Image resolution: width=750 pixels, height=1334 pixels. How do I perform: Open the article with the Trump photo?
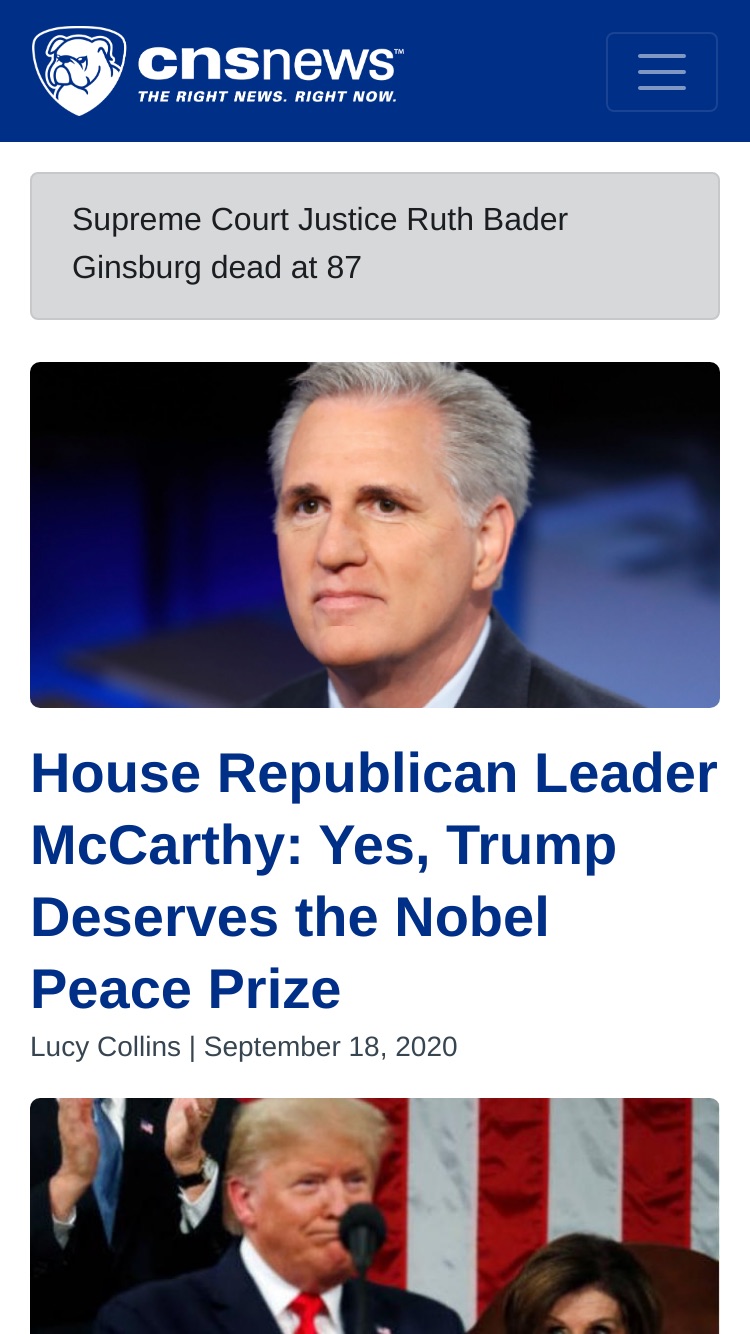coord(375,1216)
